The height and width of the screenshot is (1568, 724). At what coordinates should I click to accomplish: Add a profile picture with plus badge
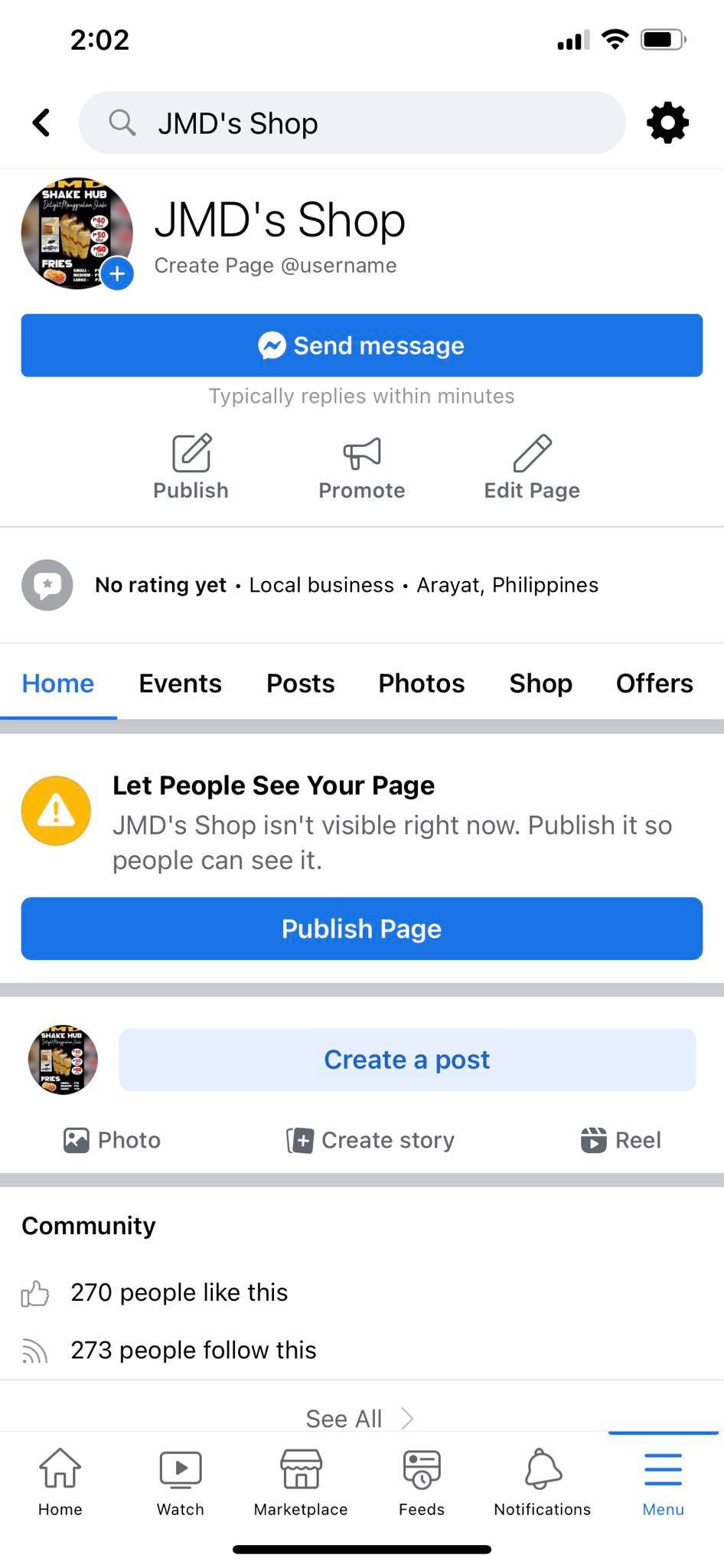pyautogui.click(x=117, y=273)
